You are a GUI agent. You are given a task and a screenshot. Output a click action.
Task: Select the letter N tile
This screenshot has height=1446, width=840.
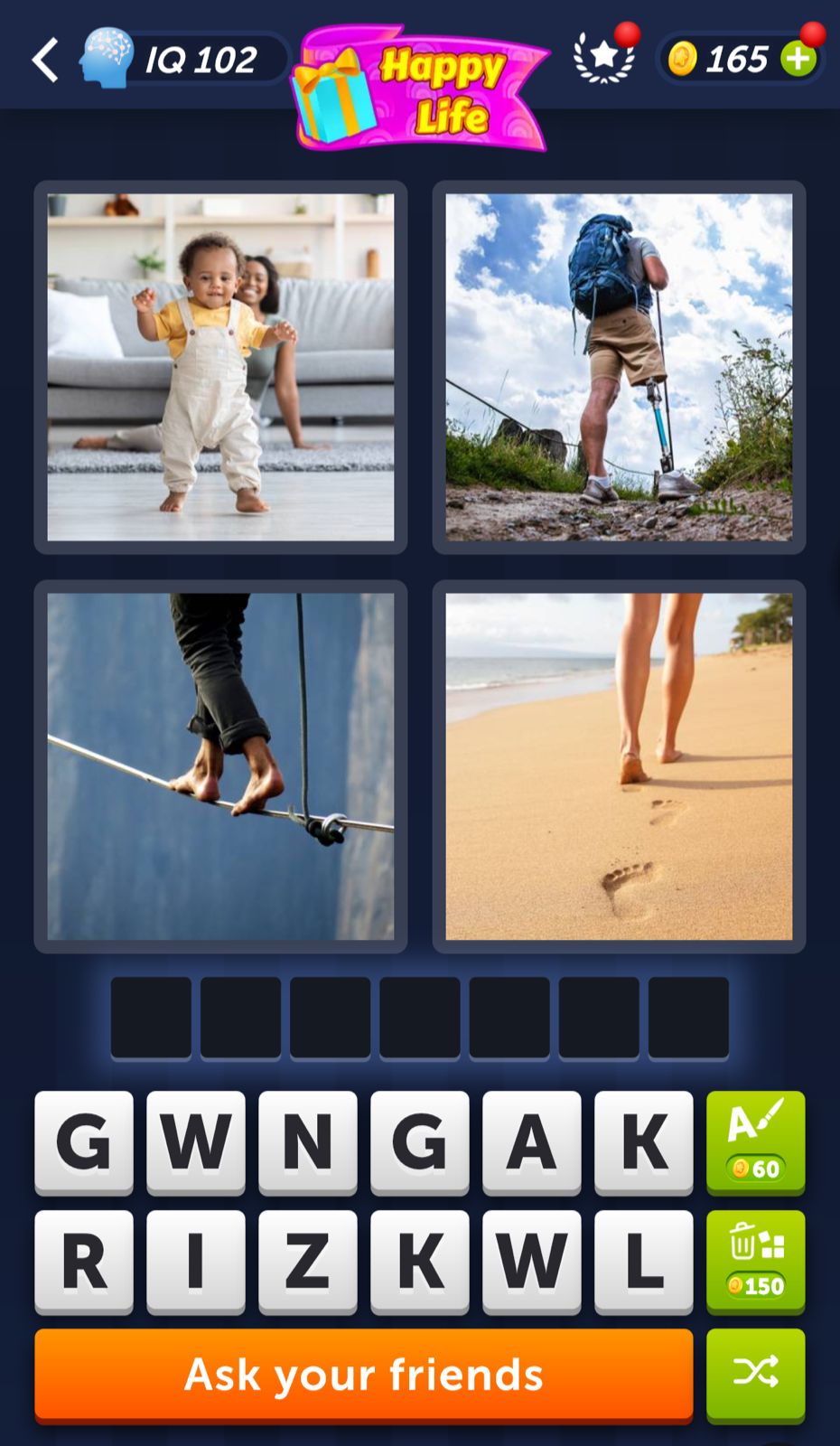click(x=307, y=1141)
